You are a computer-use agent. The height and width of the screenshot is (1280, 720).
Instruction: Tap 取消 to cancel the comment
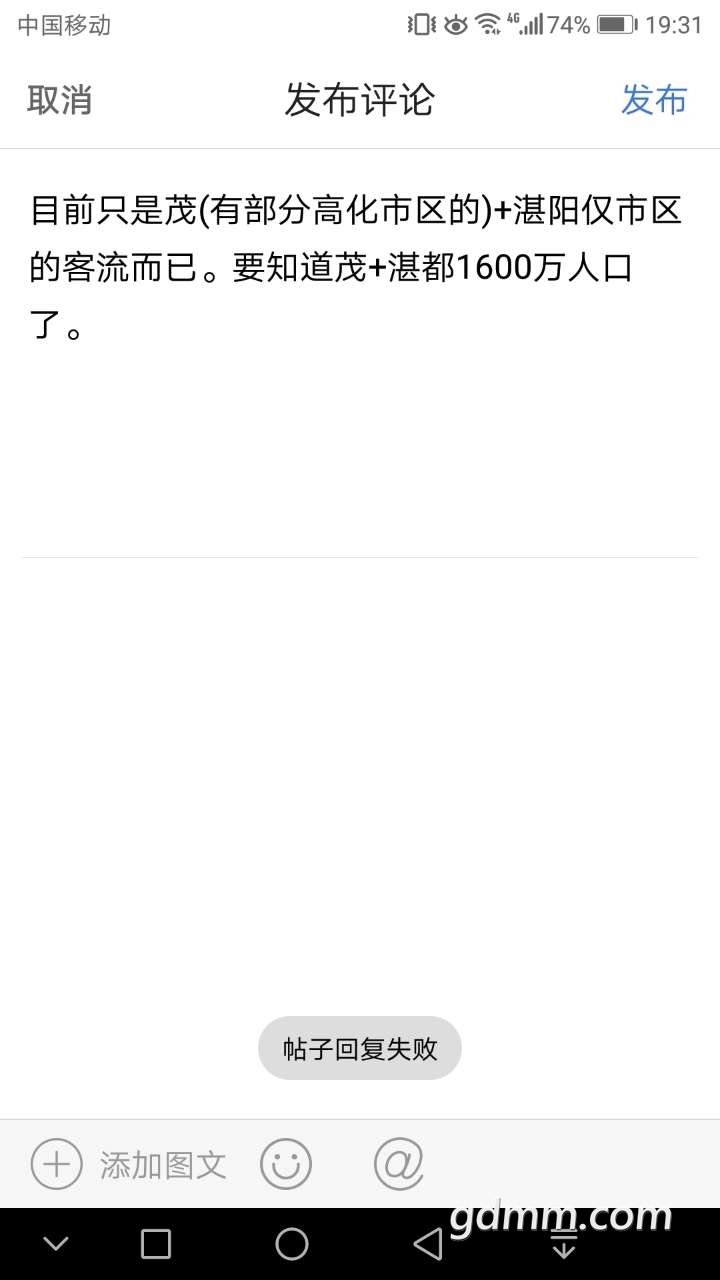point(59,100)
